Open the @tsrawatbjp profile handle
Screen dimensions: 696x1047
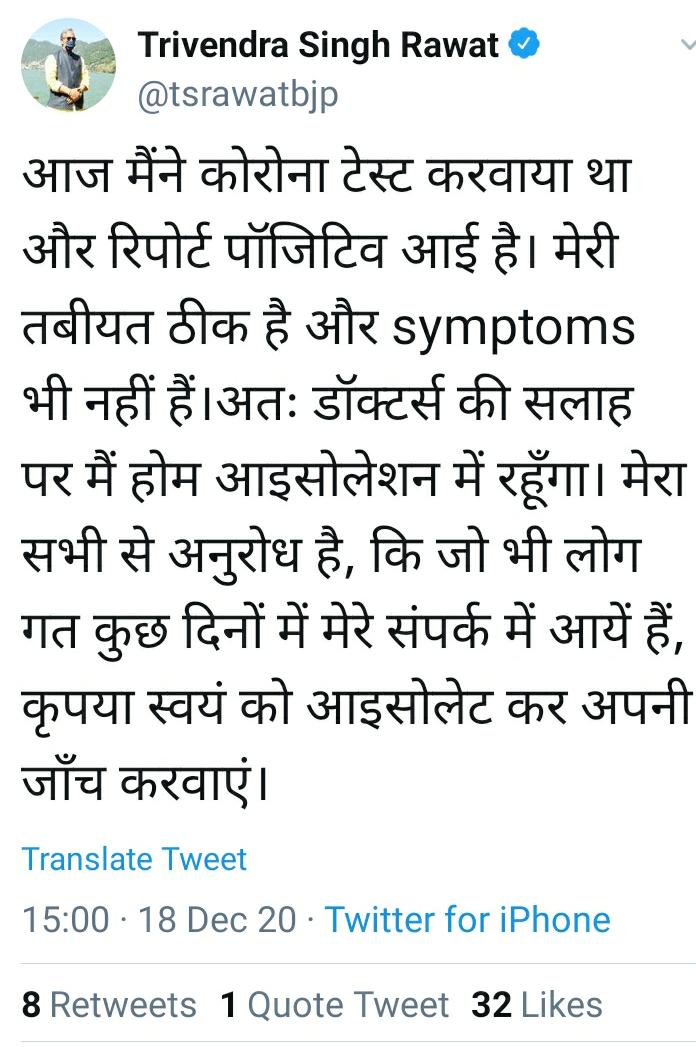pos(238,97)
